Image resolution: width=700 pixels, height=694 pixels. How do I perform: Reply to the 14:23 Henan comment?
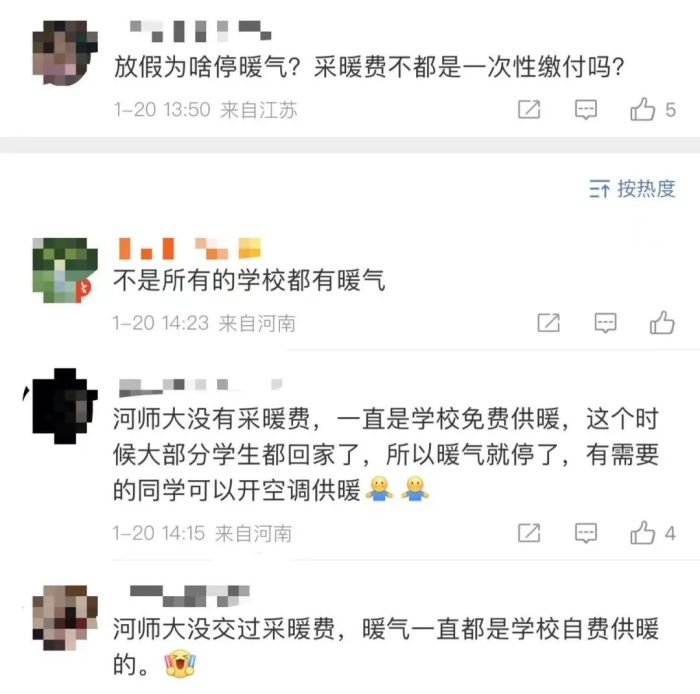[x=605, y=322]
